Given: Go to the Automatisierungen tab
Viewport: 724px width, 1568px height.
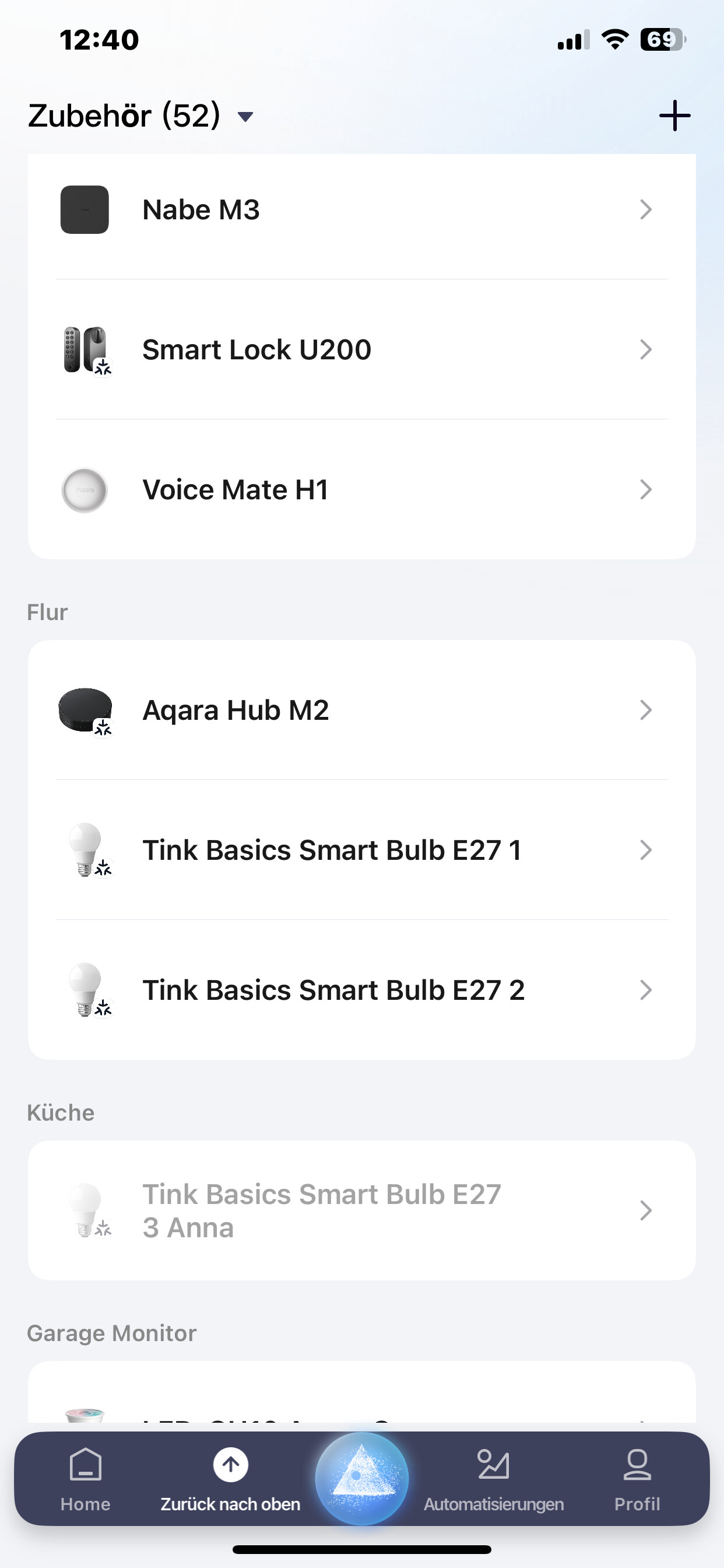Looking at the screenshot, I should 493,1479.
